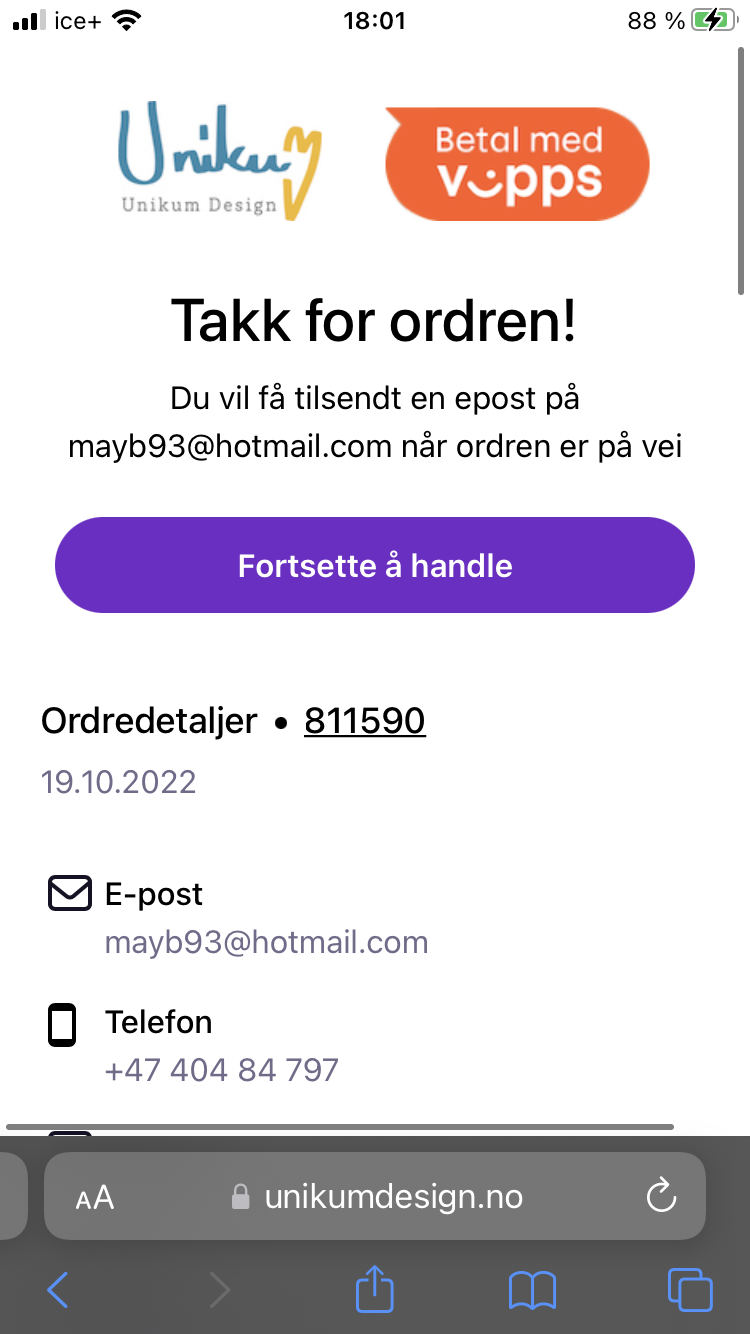Open order number 811590 link
The height and width of the screenshot is (1334, 750).
[x=365, y=720]
